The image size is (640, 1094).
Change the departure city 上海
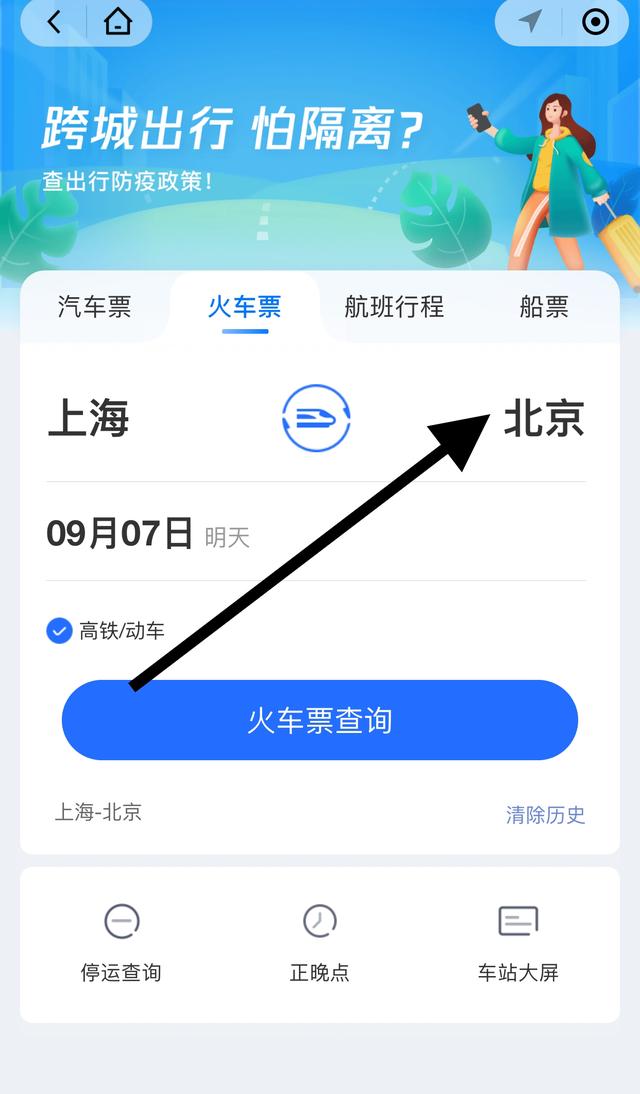pos(89,418)
